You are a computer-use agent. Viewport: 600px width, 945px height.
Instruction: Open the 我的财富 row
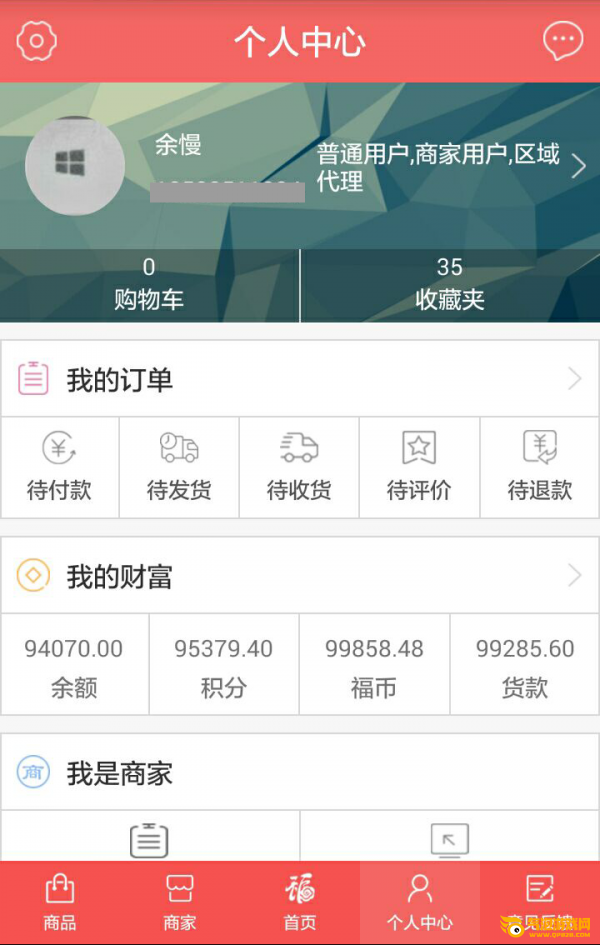point(300,576)
